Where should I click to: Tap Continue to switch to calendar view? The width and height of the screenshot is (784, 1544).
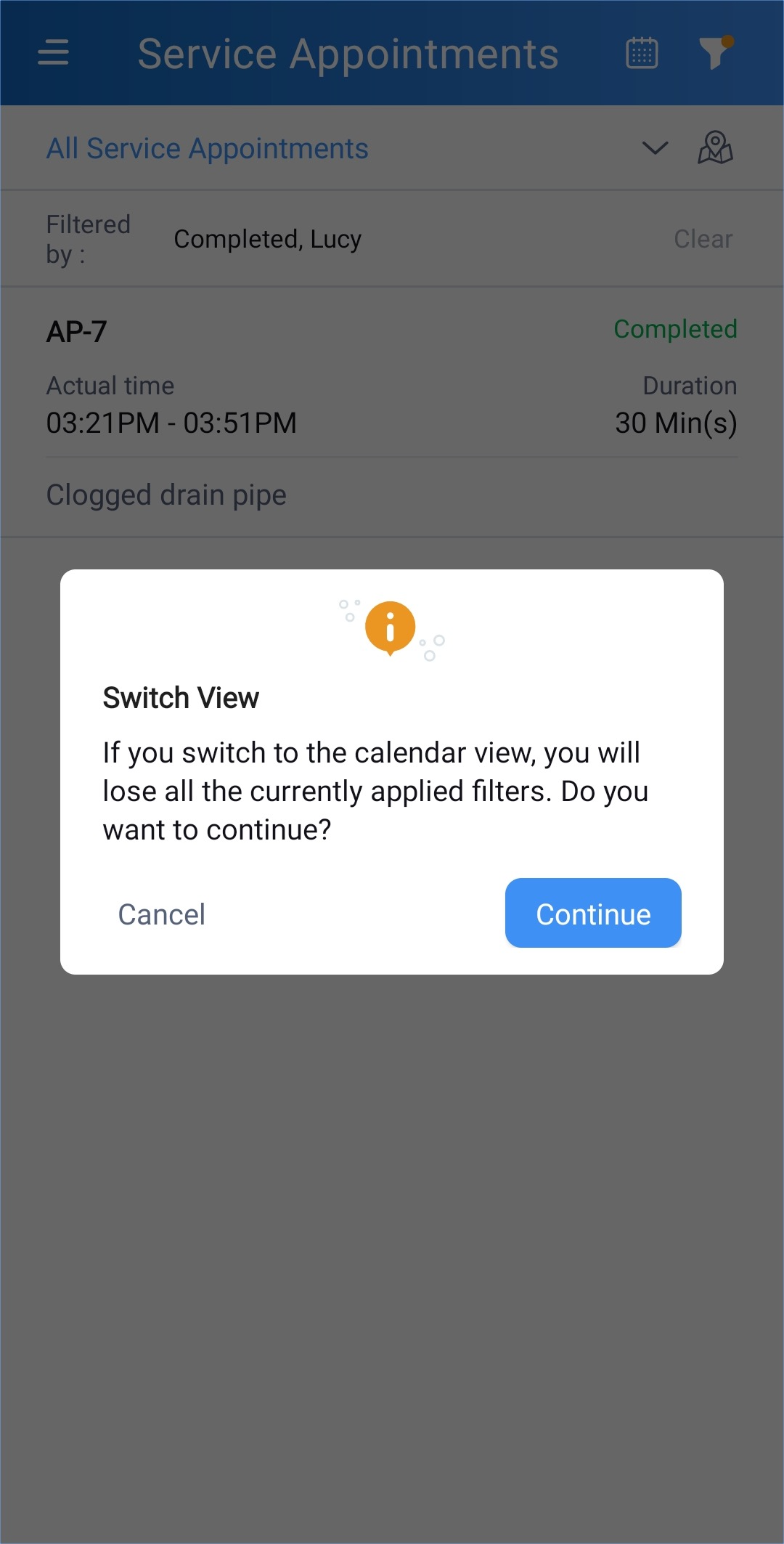pyautogui.click(x=593, y=914)
